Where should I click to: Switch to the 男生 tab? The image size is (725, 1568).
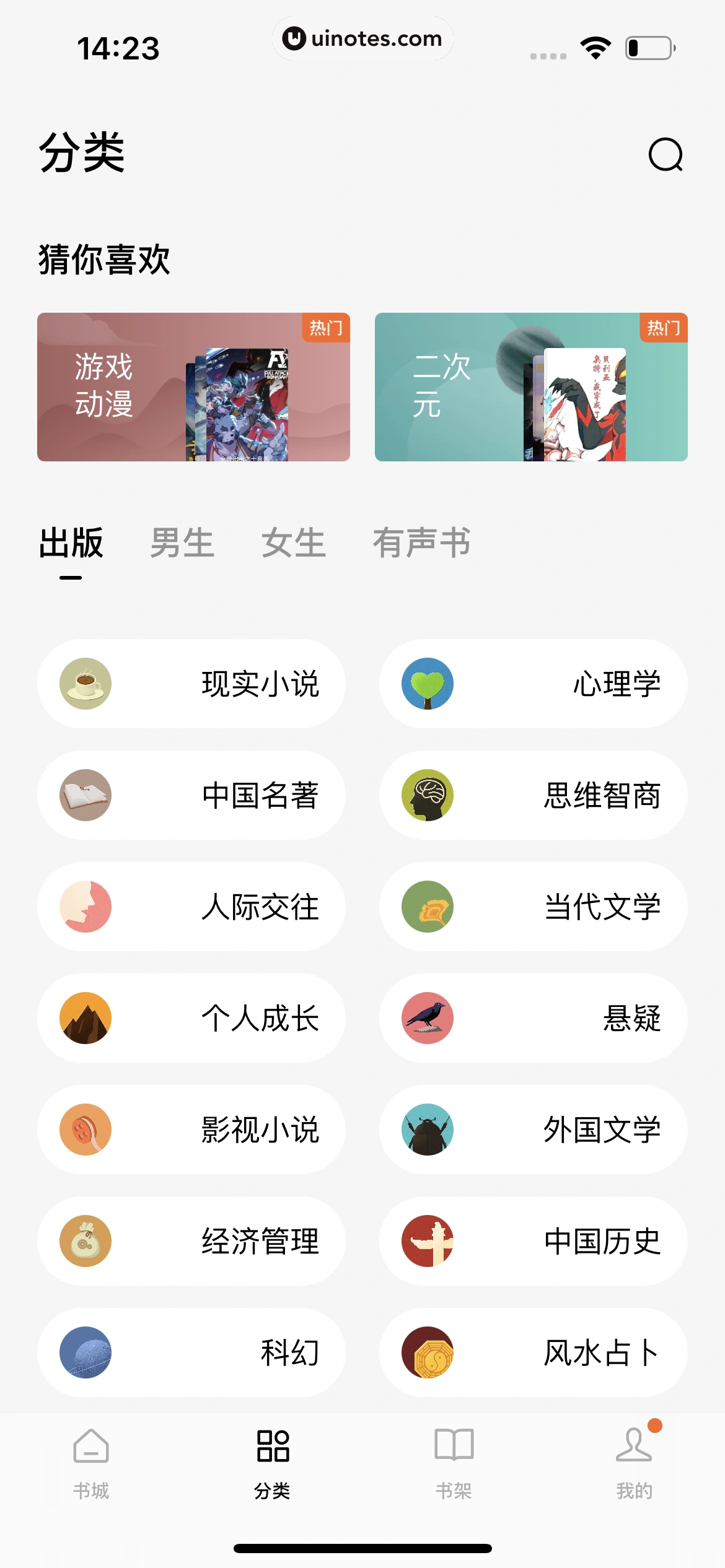click(182, 543)
